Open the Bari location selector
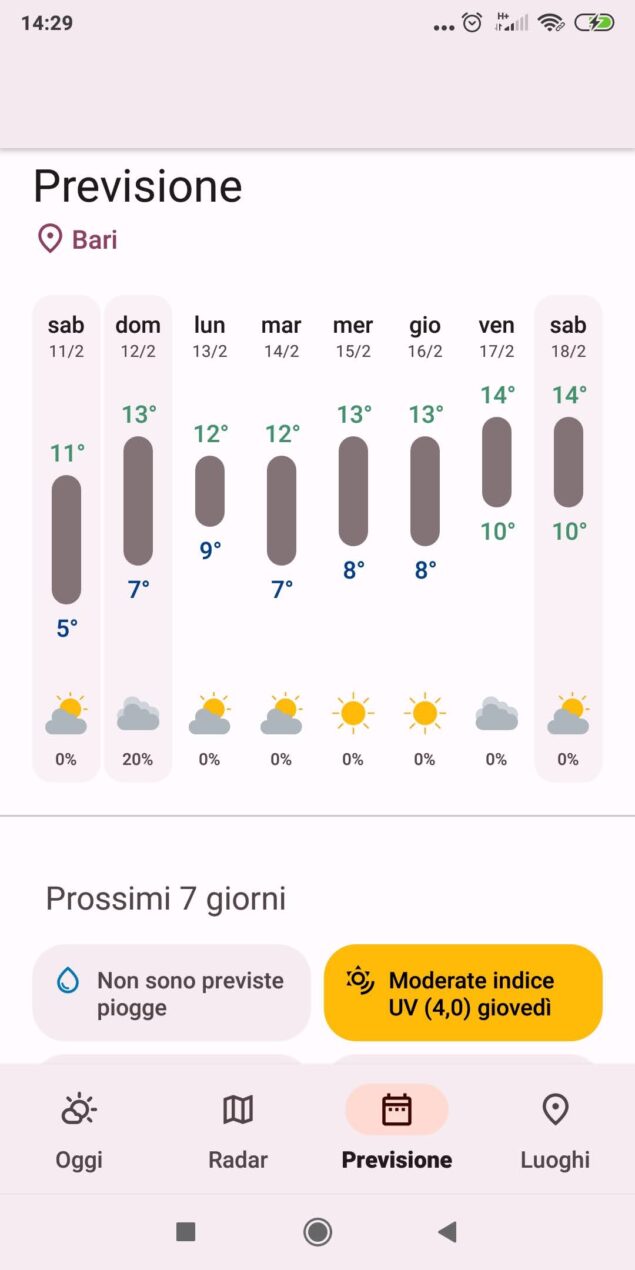Viewport: 635px width, 1270px height. [x=77, y=239]
